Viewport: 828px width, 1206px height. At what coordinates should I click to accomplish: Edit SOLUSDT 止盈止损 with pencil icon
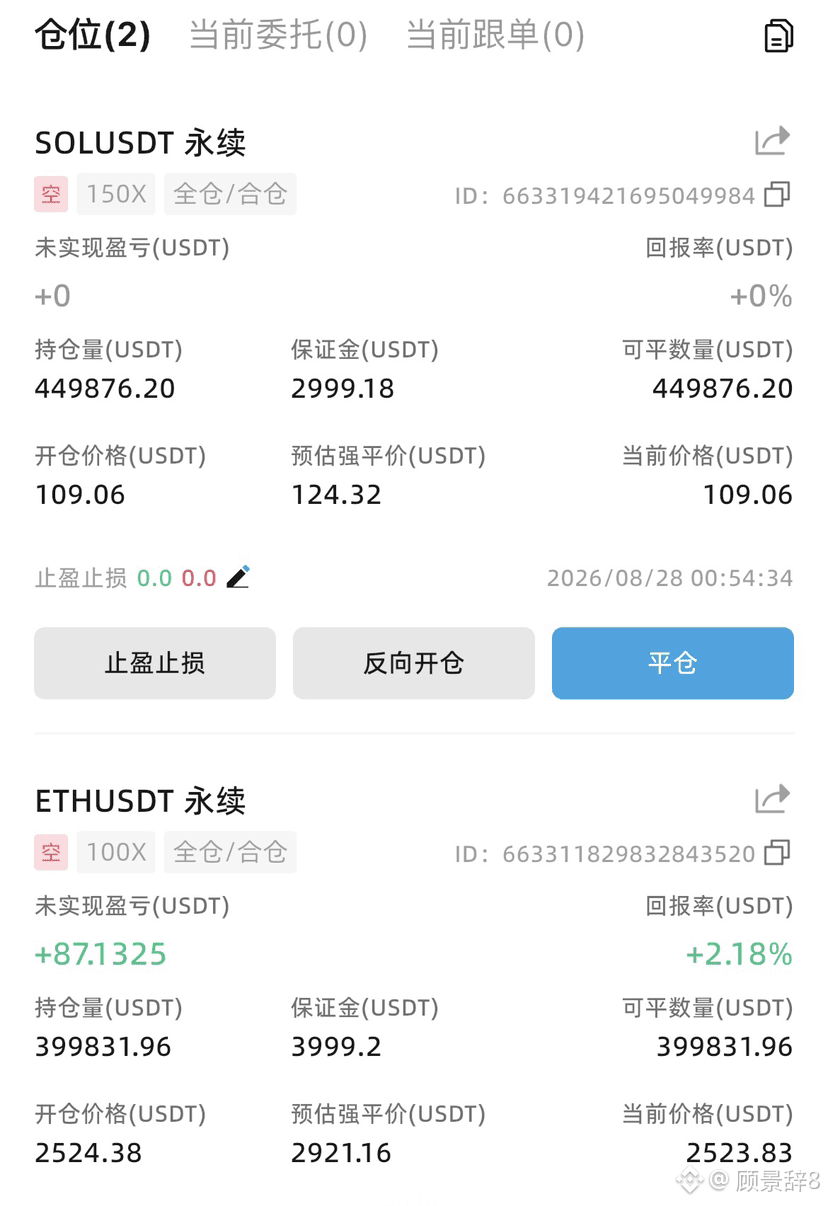click(238, 577)
